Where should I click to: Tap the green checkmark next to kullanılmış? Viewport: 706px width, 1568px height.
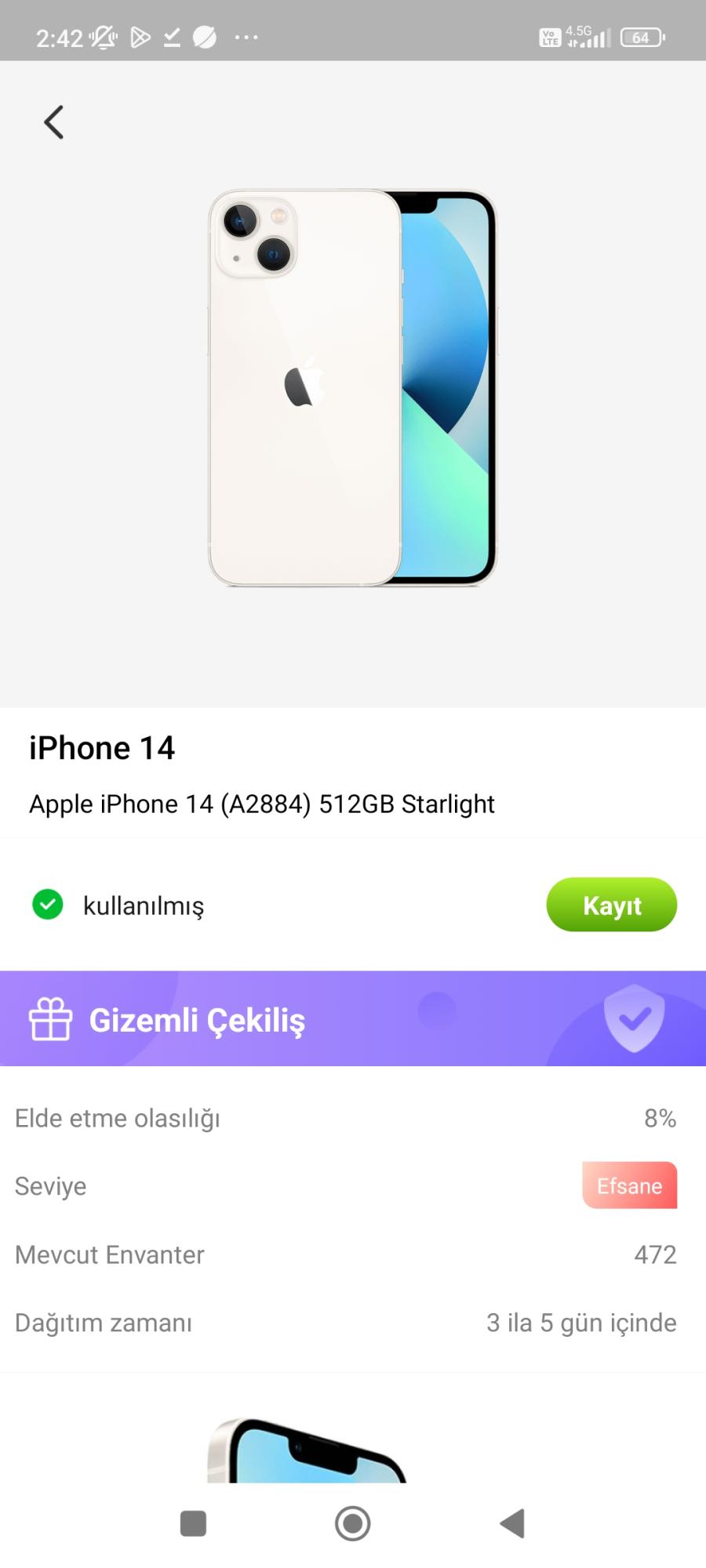pyautogui.click(x=48, y=906)
